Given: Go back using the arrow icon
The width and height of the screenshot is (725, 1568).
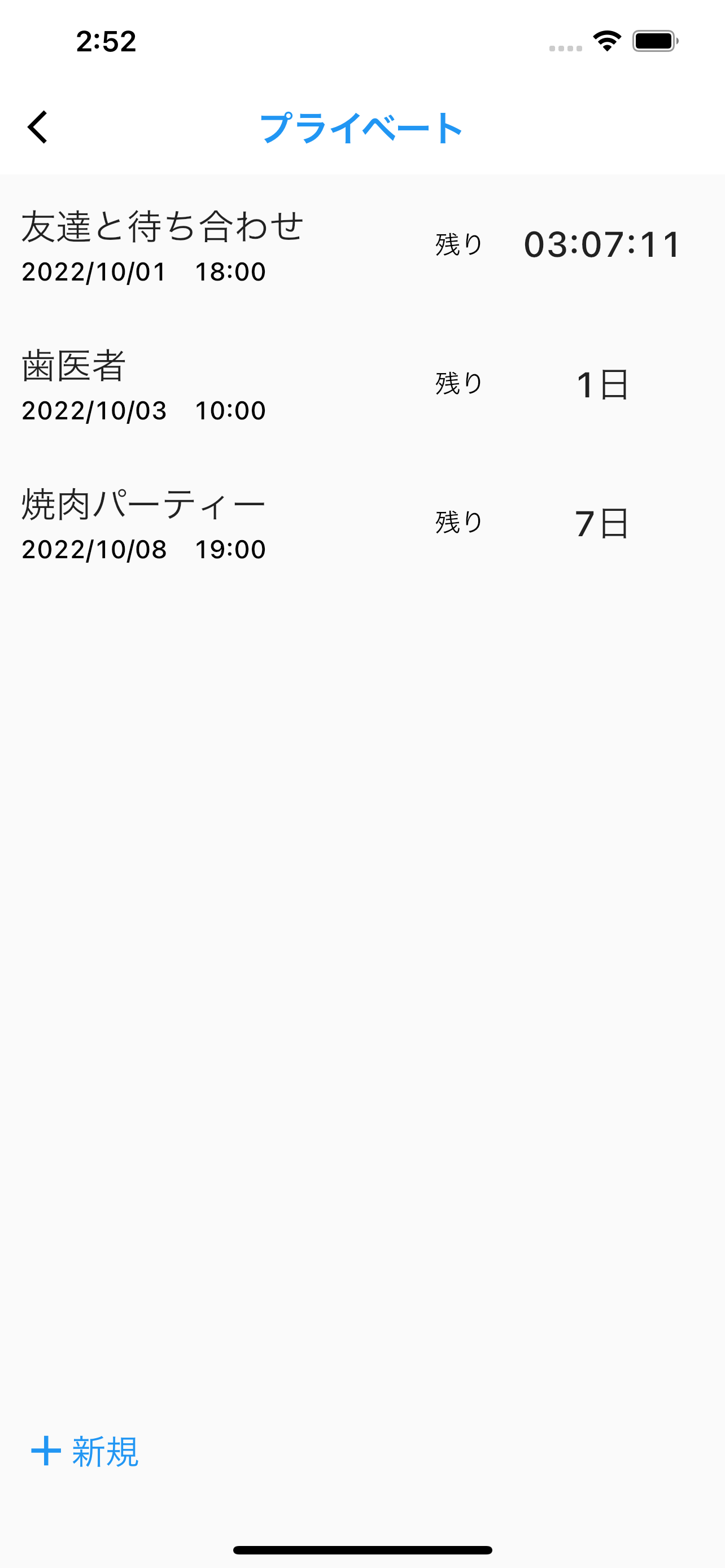Looking at the screenshot, I should point(38,127).
